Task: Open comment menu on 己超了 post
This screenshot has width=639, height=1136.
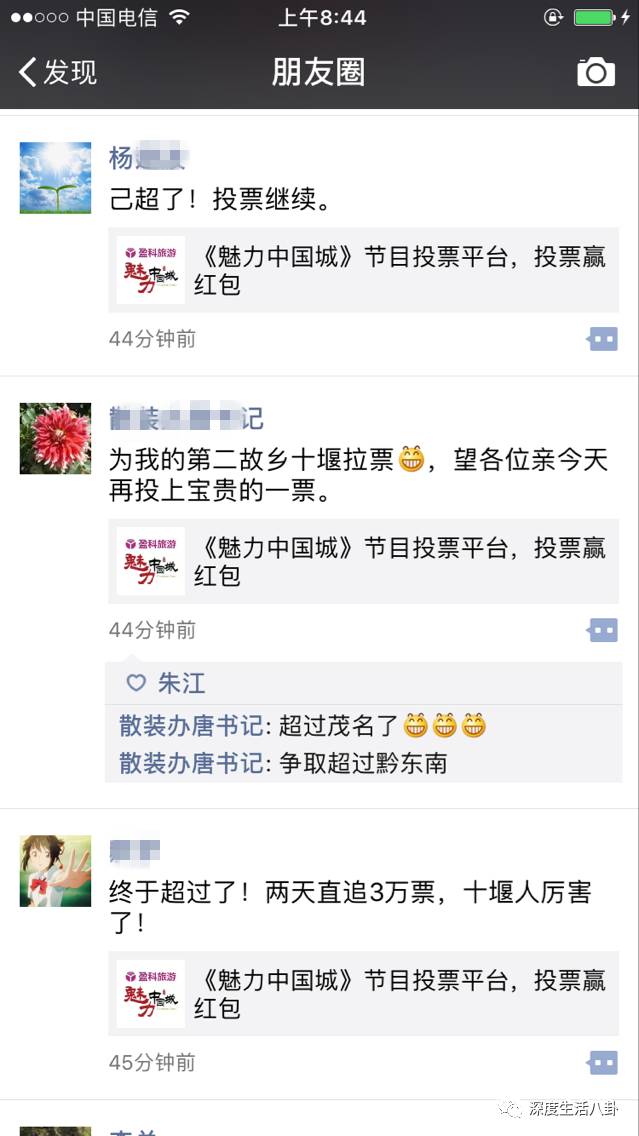Action: point(602,340)
